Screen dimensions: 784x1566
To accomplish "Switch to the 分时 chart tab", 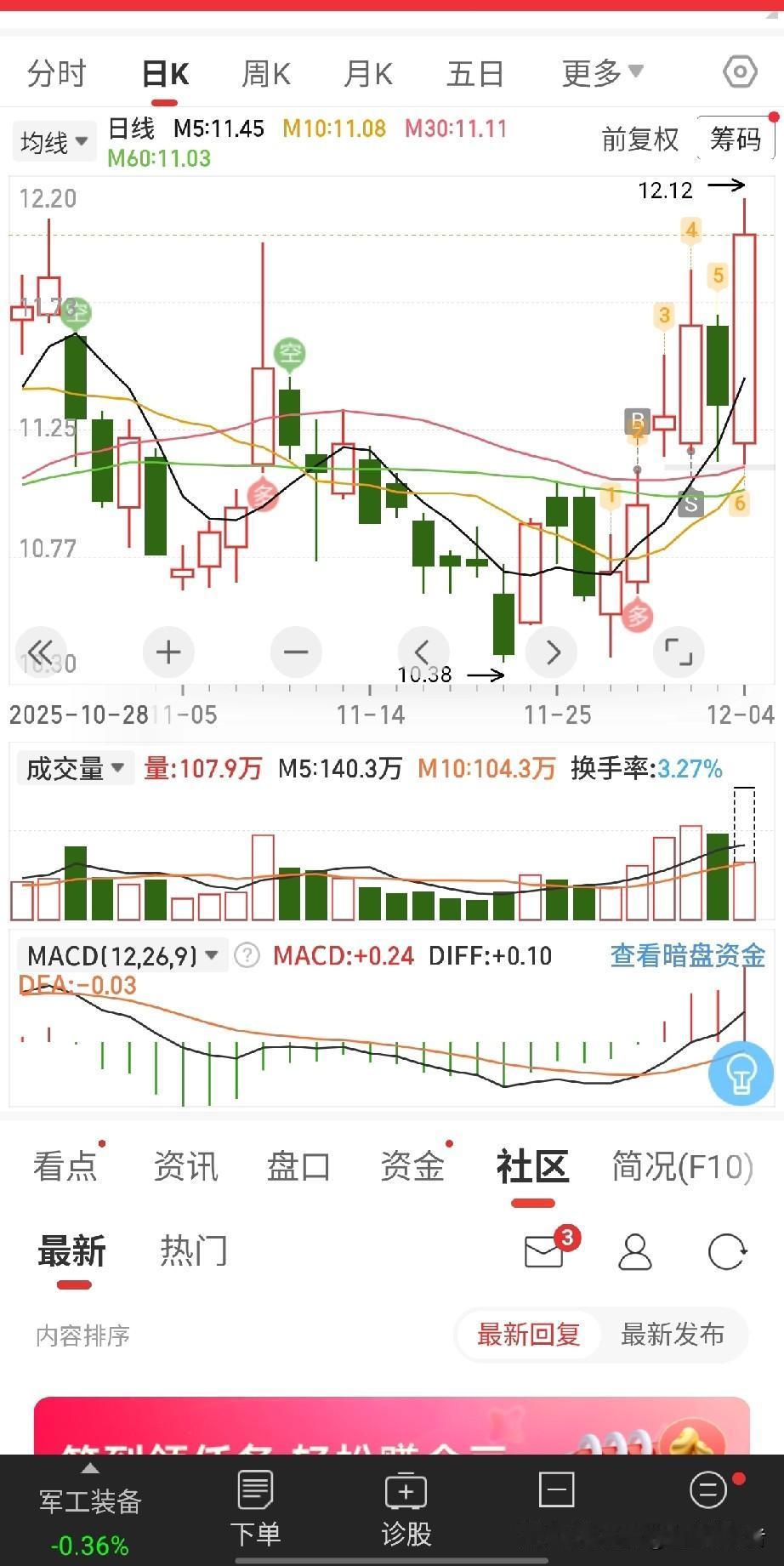I will [x=56, y=74].
